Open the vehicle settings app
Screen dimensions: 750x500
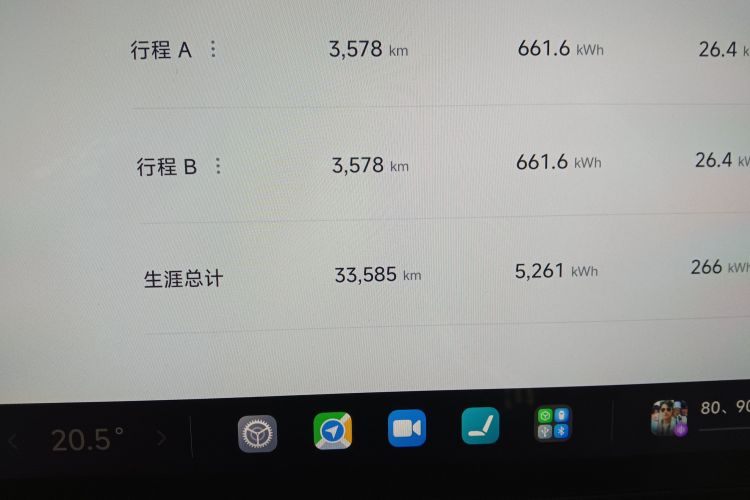pyautogui.click(x=258, y=433)
